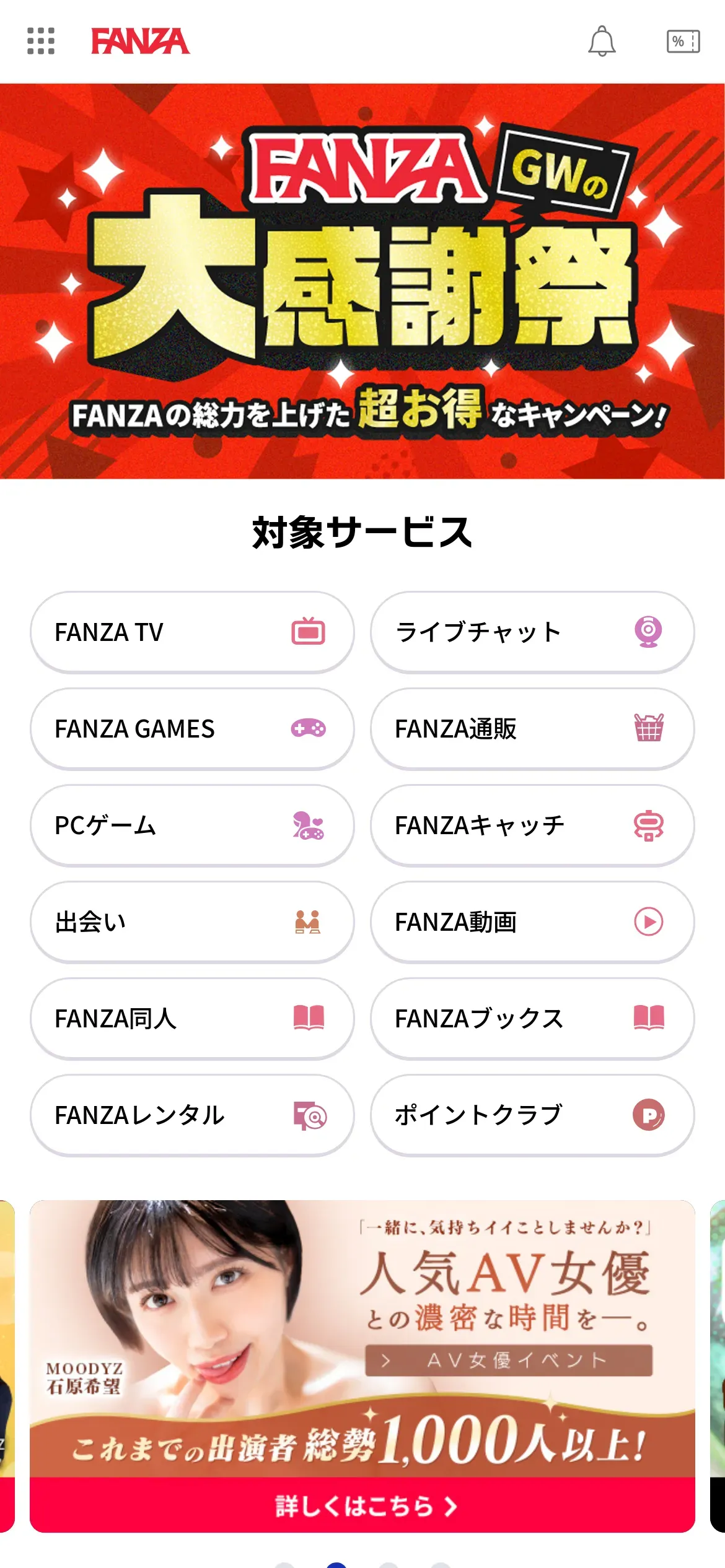Open FANZA TV service
The image size is (725, 1568).
click(x=192, y=632)
